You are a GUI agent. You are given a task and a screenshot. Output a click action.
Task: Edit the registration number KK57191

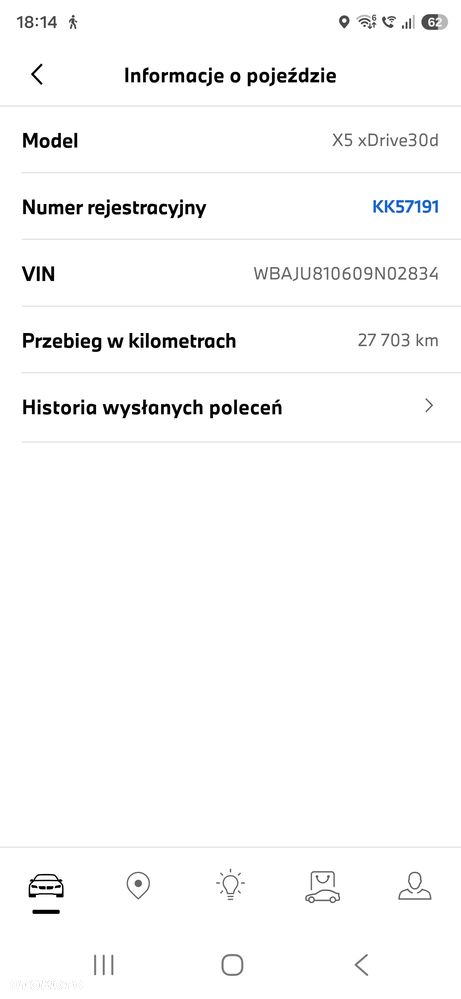tap(405, 207)
